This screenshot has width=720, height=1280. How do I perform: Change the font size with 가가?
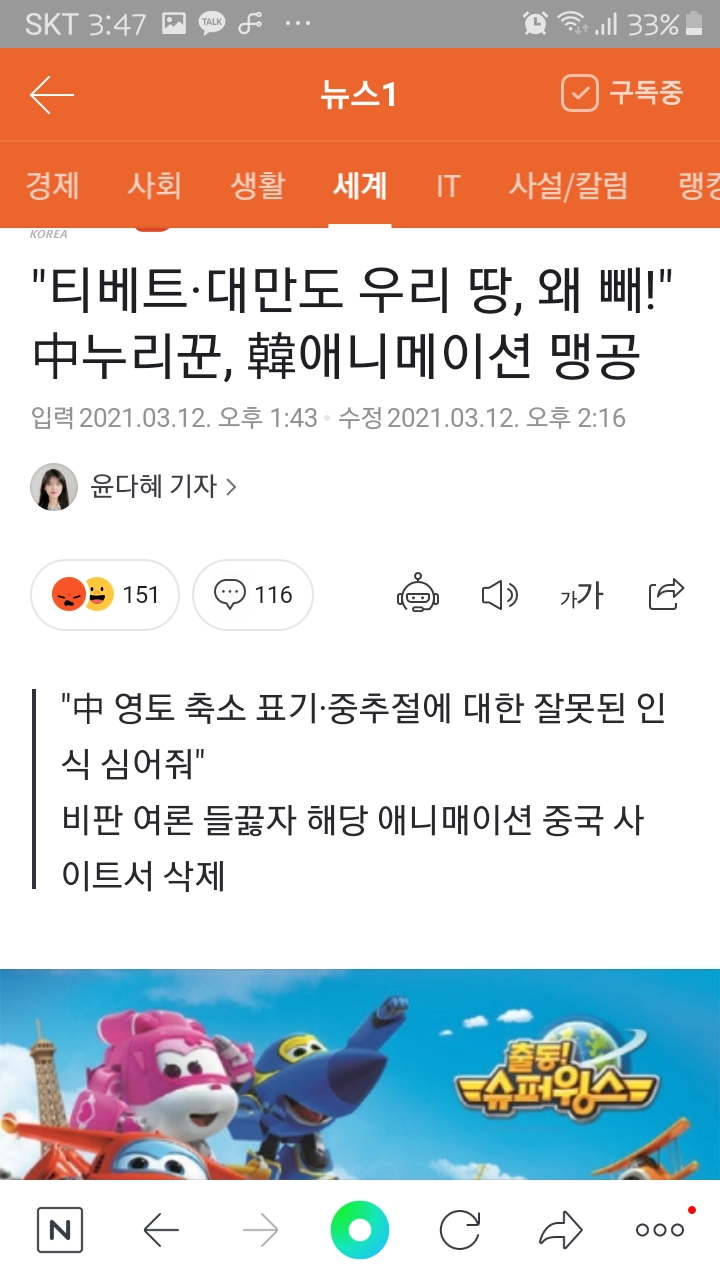click(581, 596)
